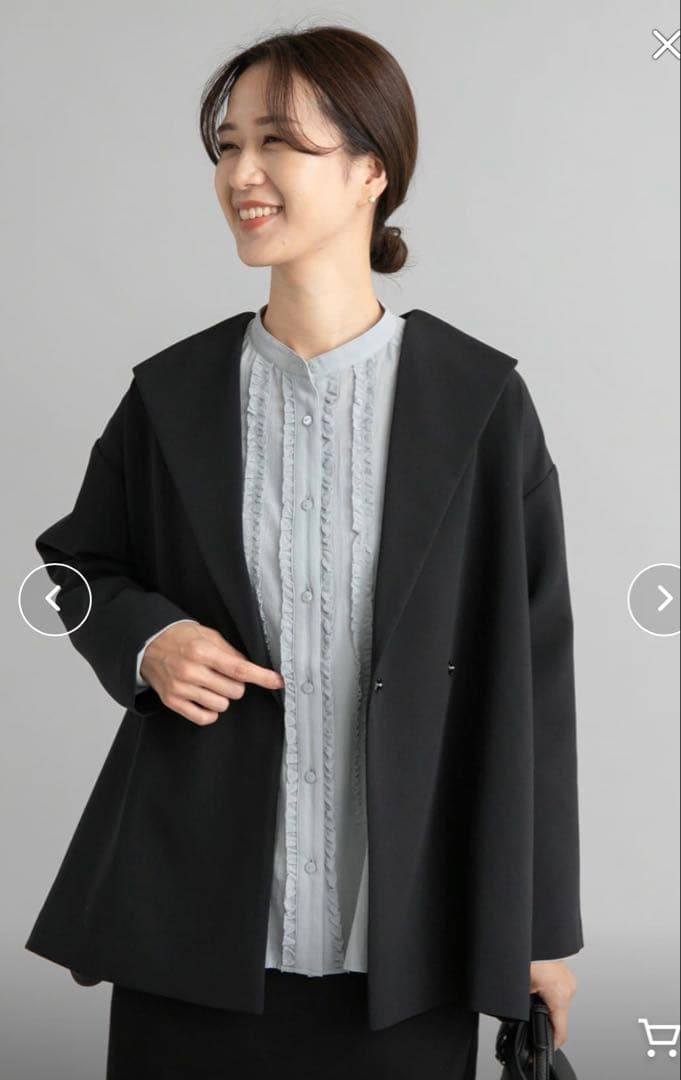The image size is (681, 1080).
Task: Go to the previous product photo
Action: coord(55,599)
